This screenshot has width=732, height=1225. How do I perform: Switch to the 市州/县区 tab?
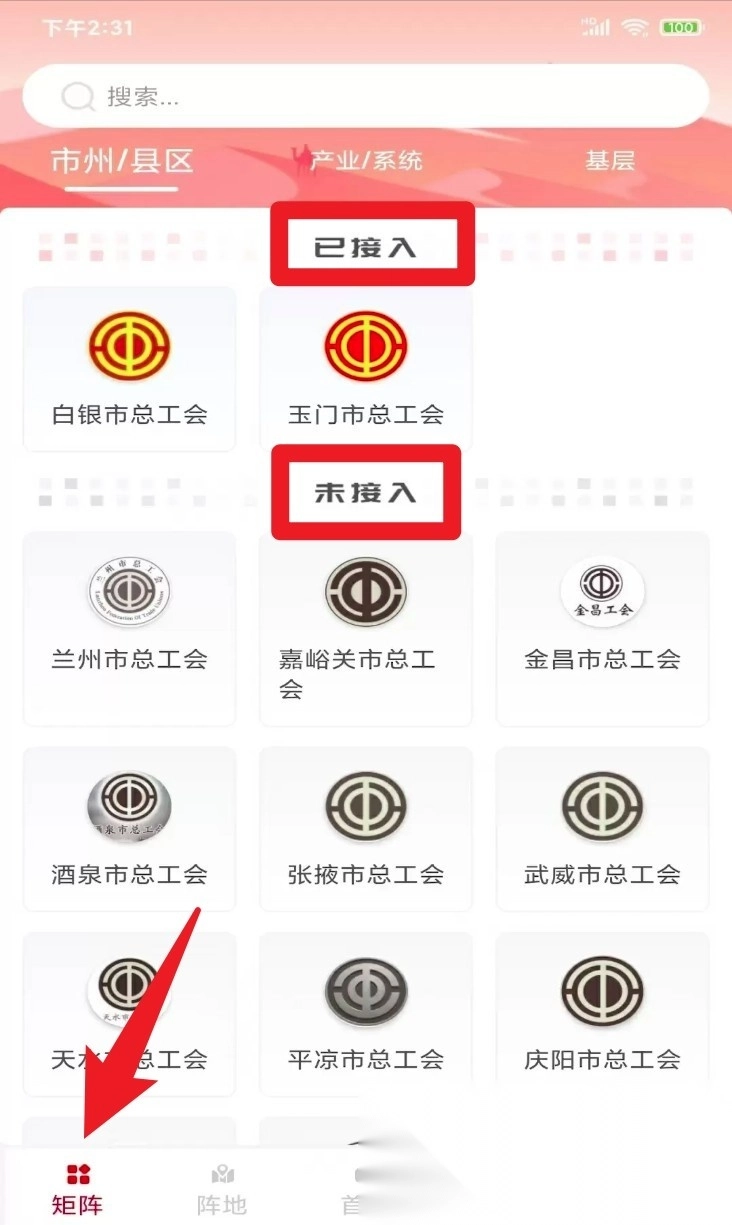click(122, 161)
